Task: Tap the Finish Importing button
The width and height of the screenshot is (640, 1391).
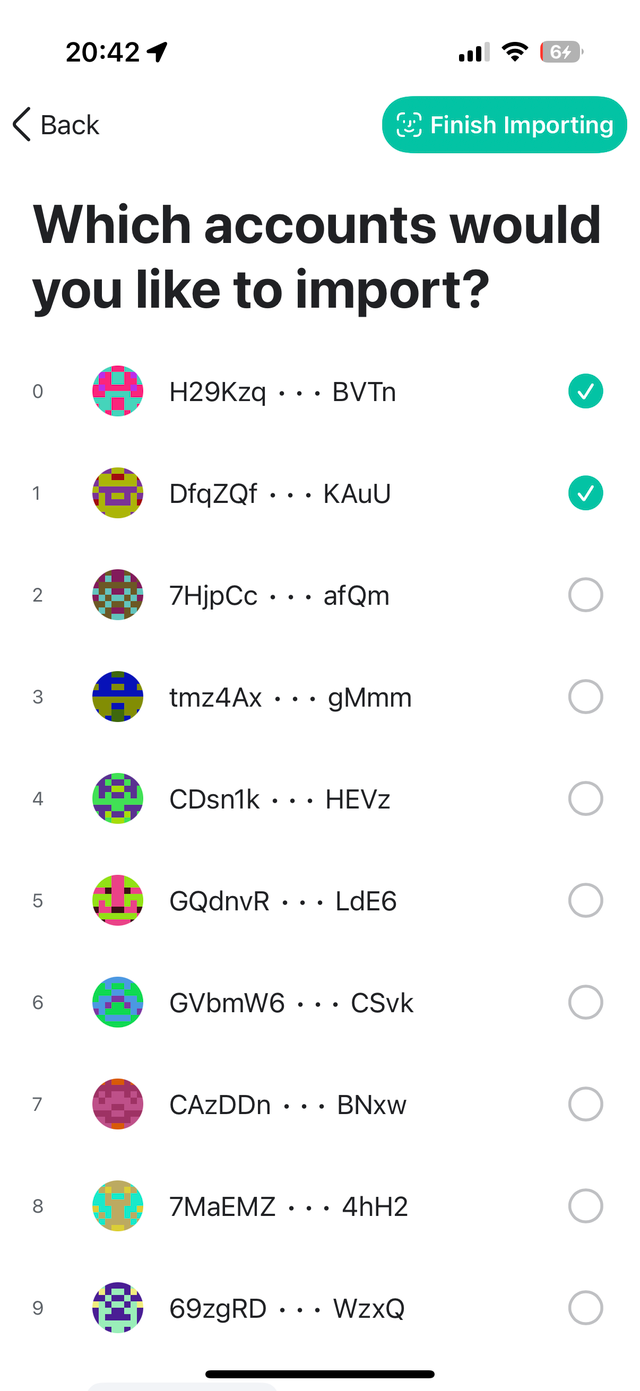Action: [x=504, y=125]
